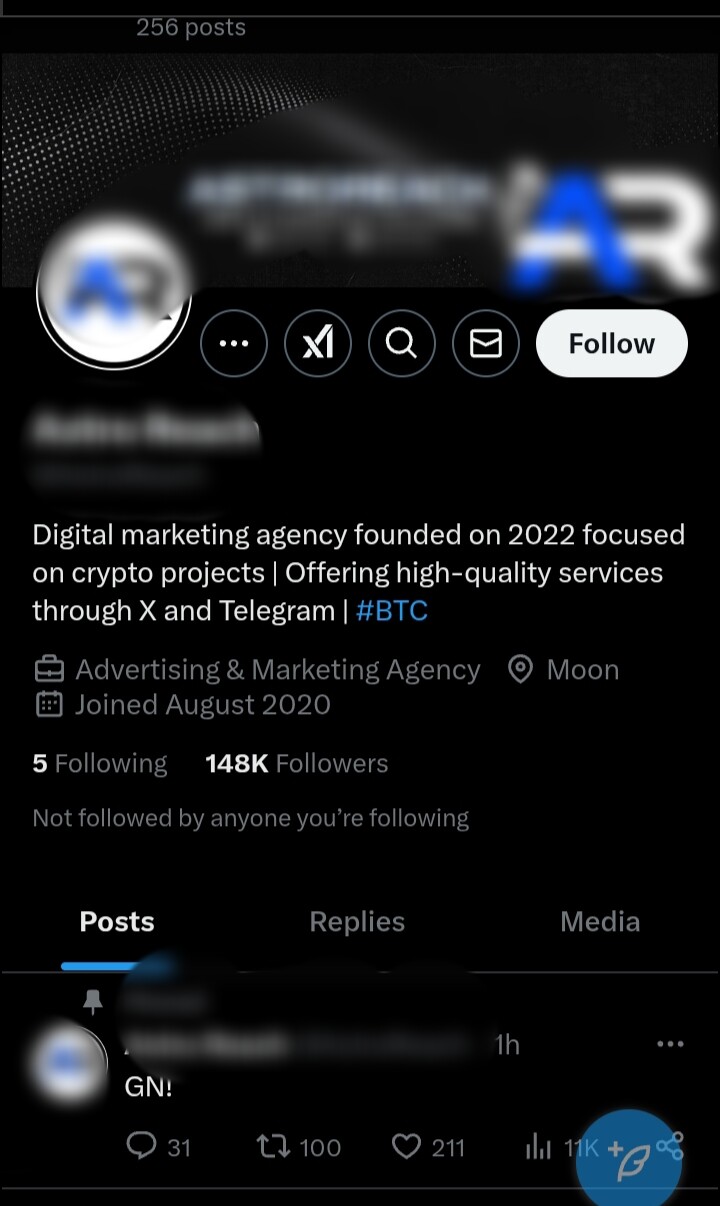Compose a new post with the feather button

click(628, 1160)
